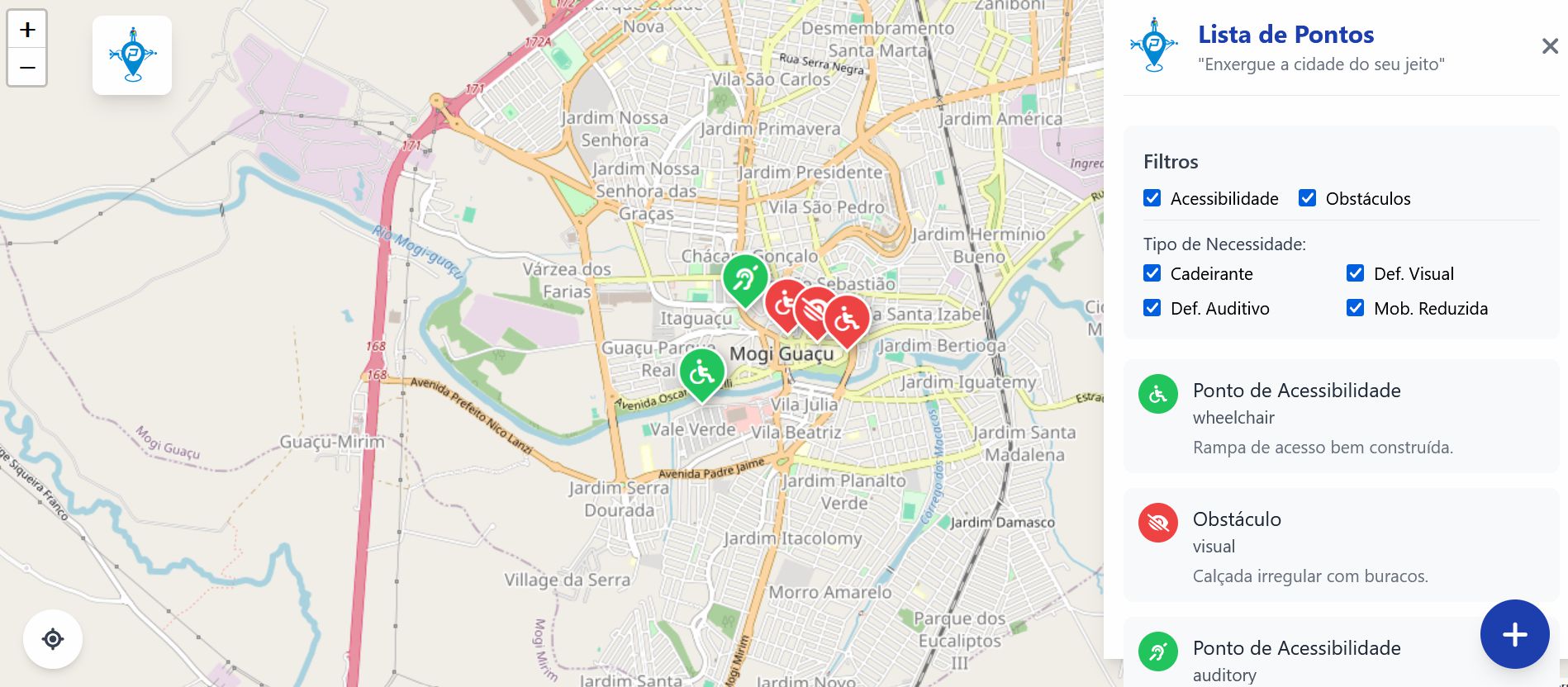
Task: Toggle the Mob. Reduzida checkbox
Action: tap(1355, 308)
